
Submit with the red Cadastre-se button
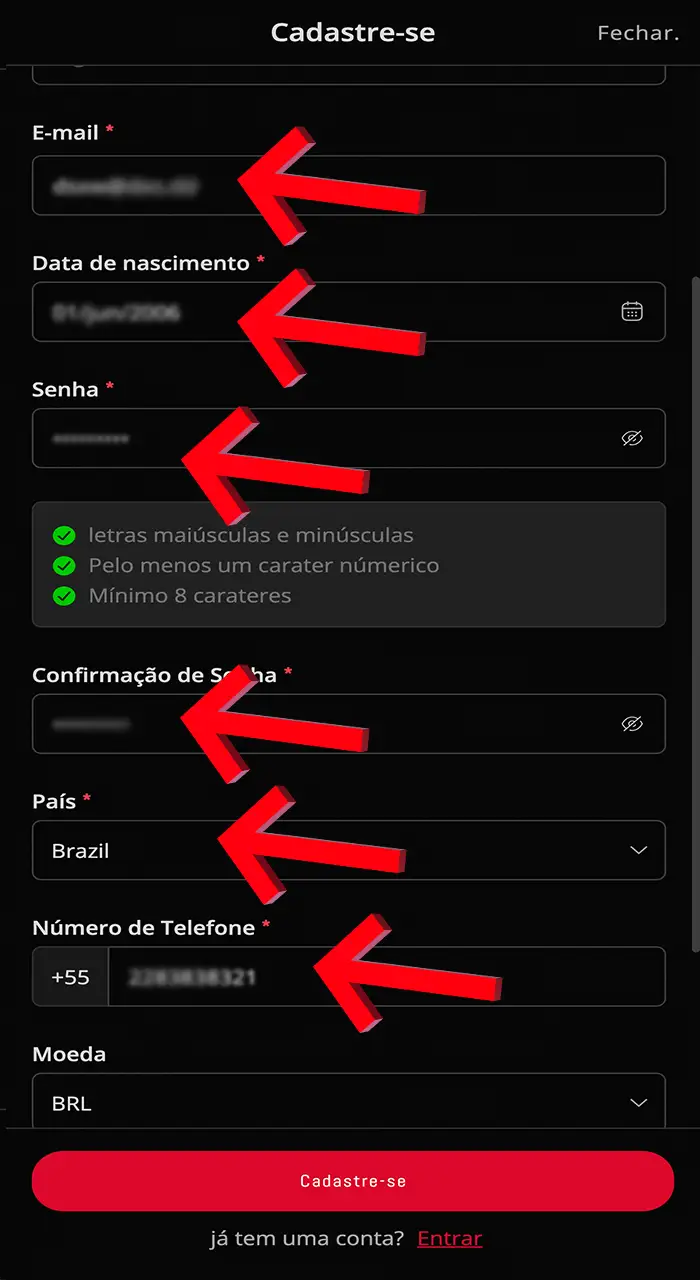(352, 1181)
